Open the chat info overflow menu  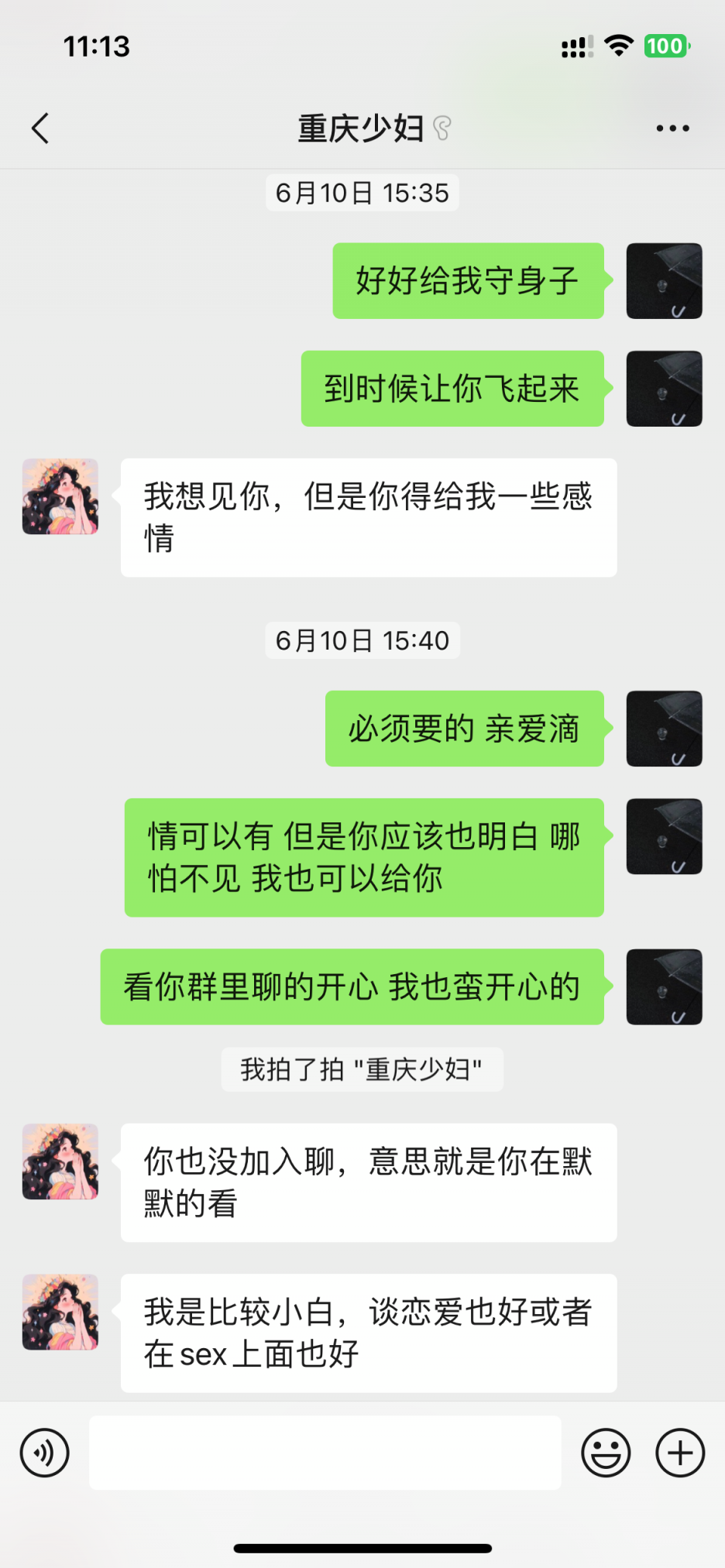672,129
